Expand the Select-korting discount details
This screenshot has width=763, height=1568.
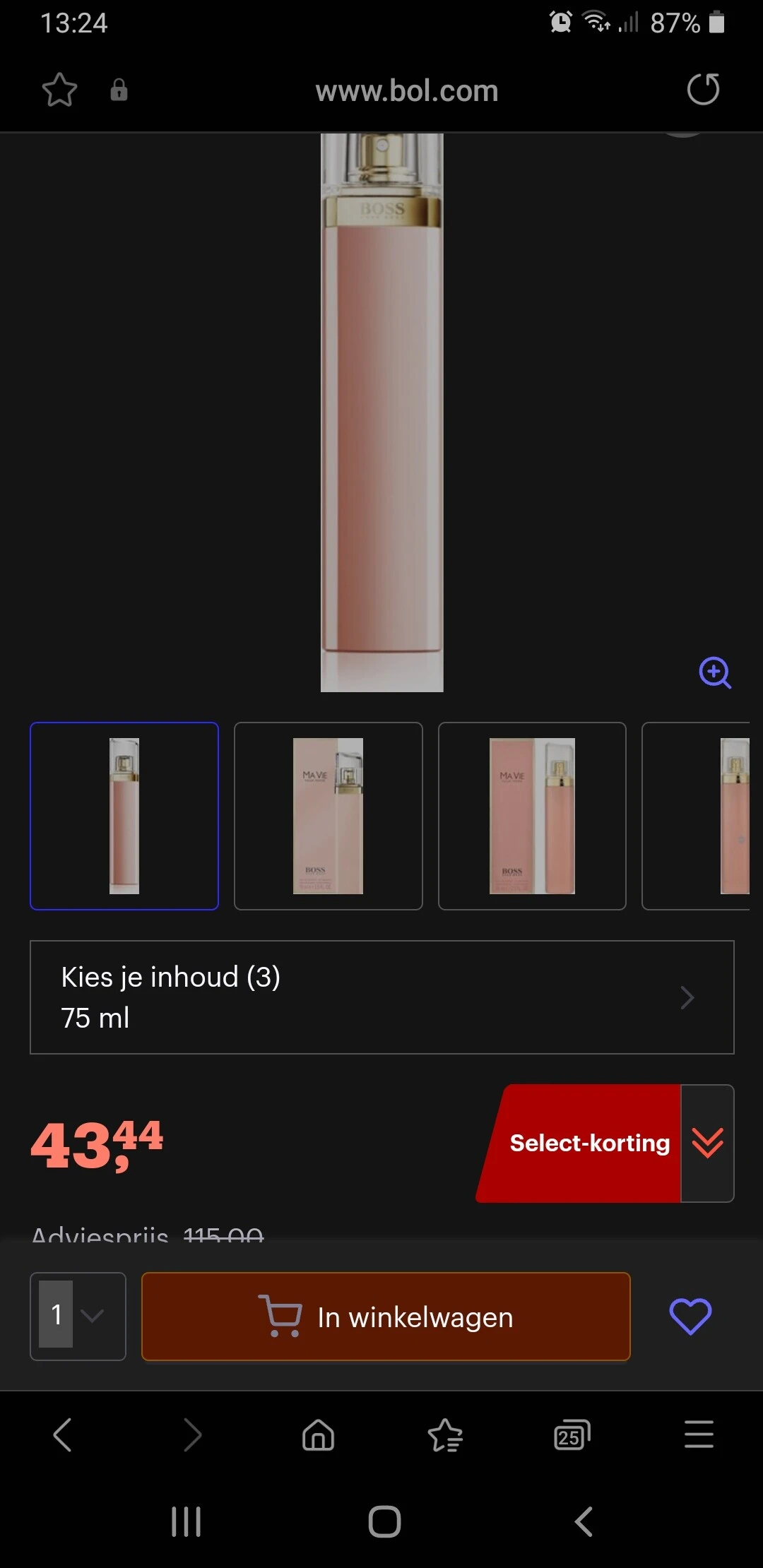pyautogui.click(x=707, y=1143)
